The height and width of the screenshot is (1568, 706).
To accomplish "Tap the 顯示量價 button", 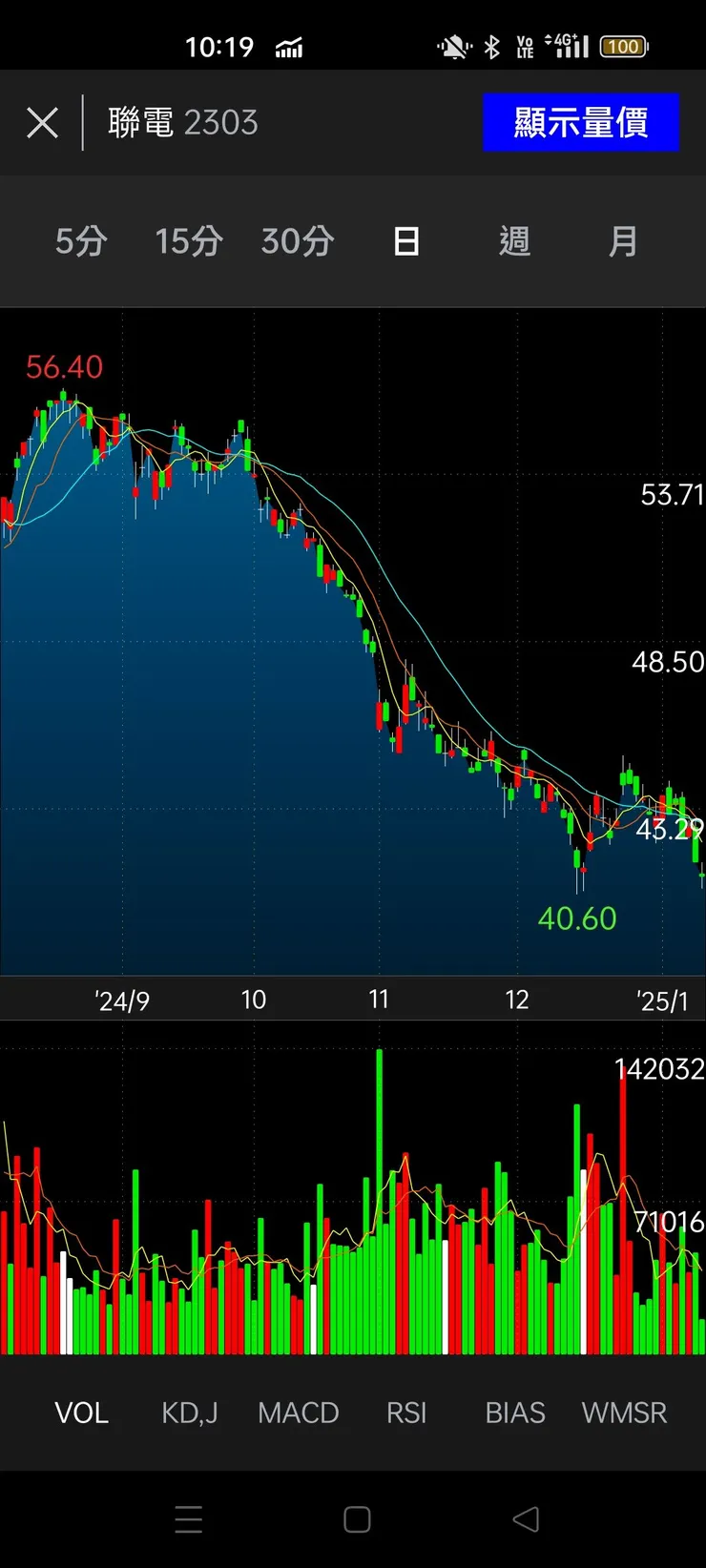I will tap(580, 123).
